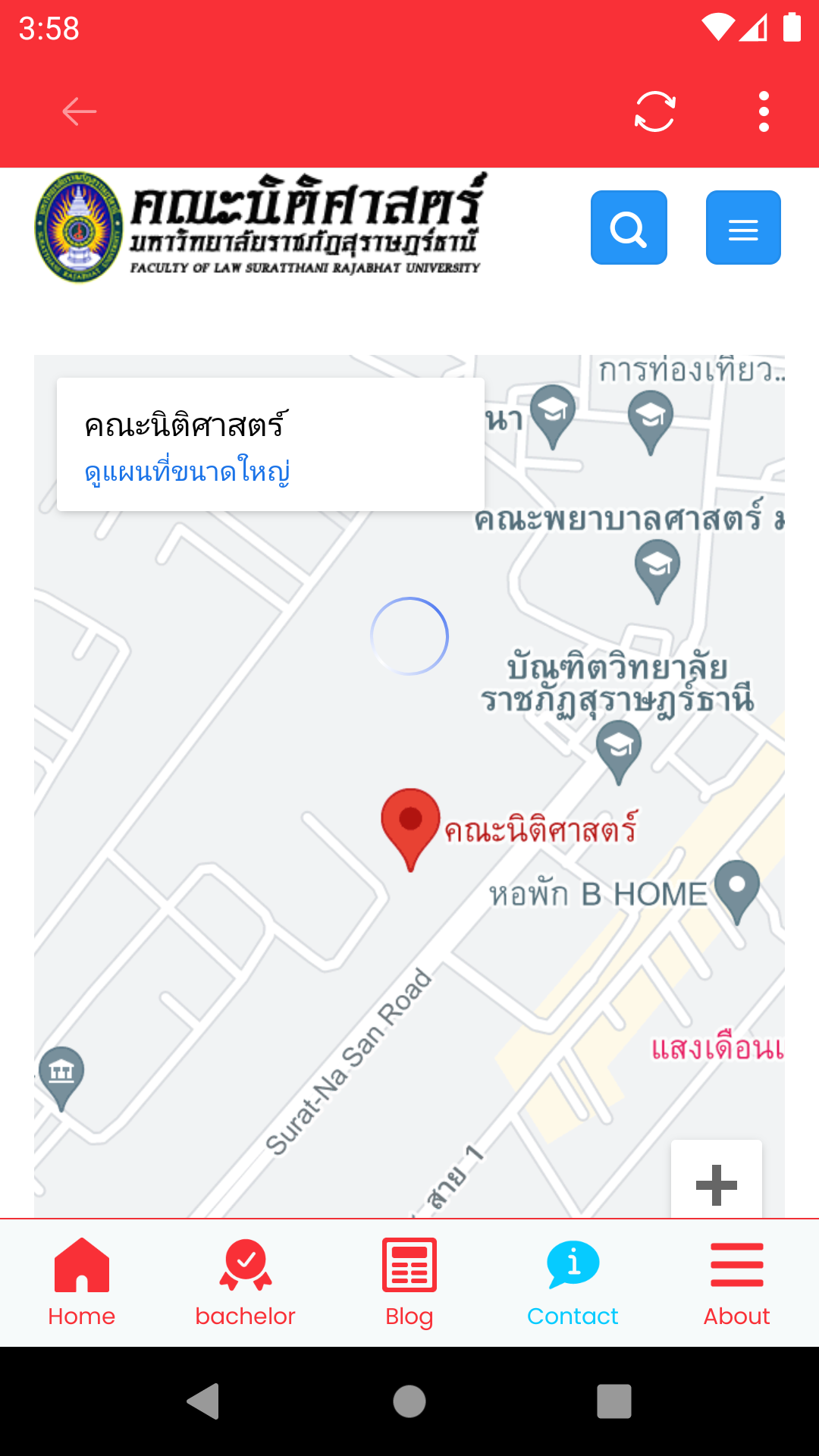Select the Contact tab
819x1456 pixels.
[573, 1282]
